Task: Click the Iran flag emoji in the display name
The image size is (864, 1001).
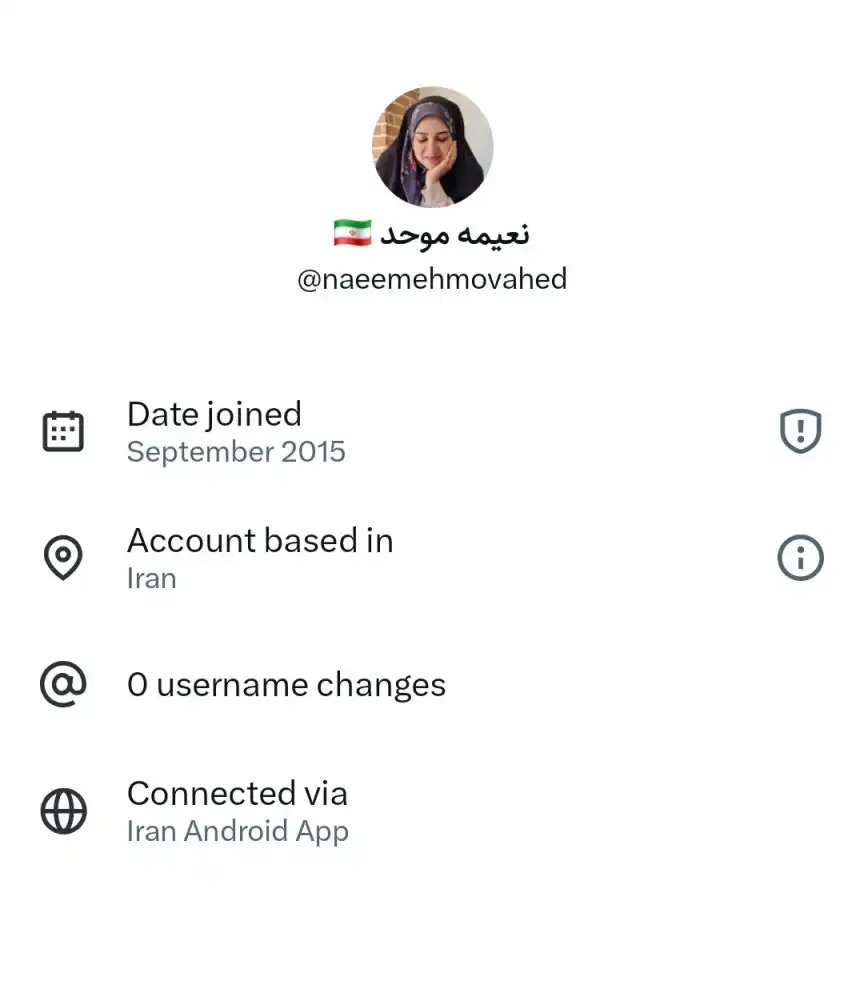Action: pos(347,231)
